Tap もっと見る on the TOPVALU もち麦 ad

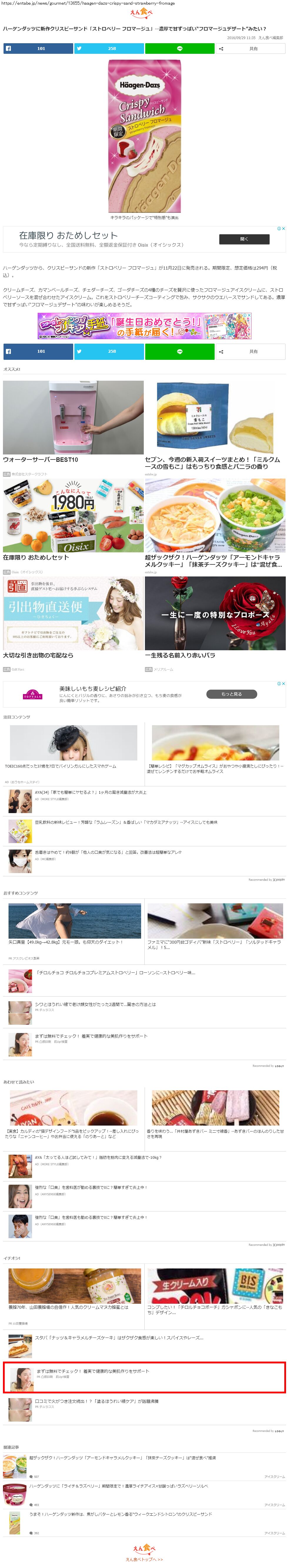coord(231,694)
